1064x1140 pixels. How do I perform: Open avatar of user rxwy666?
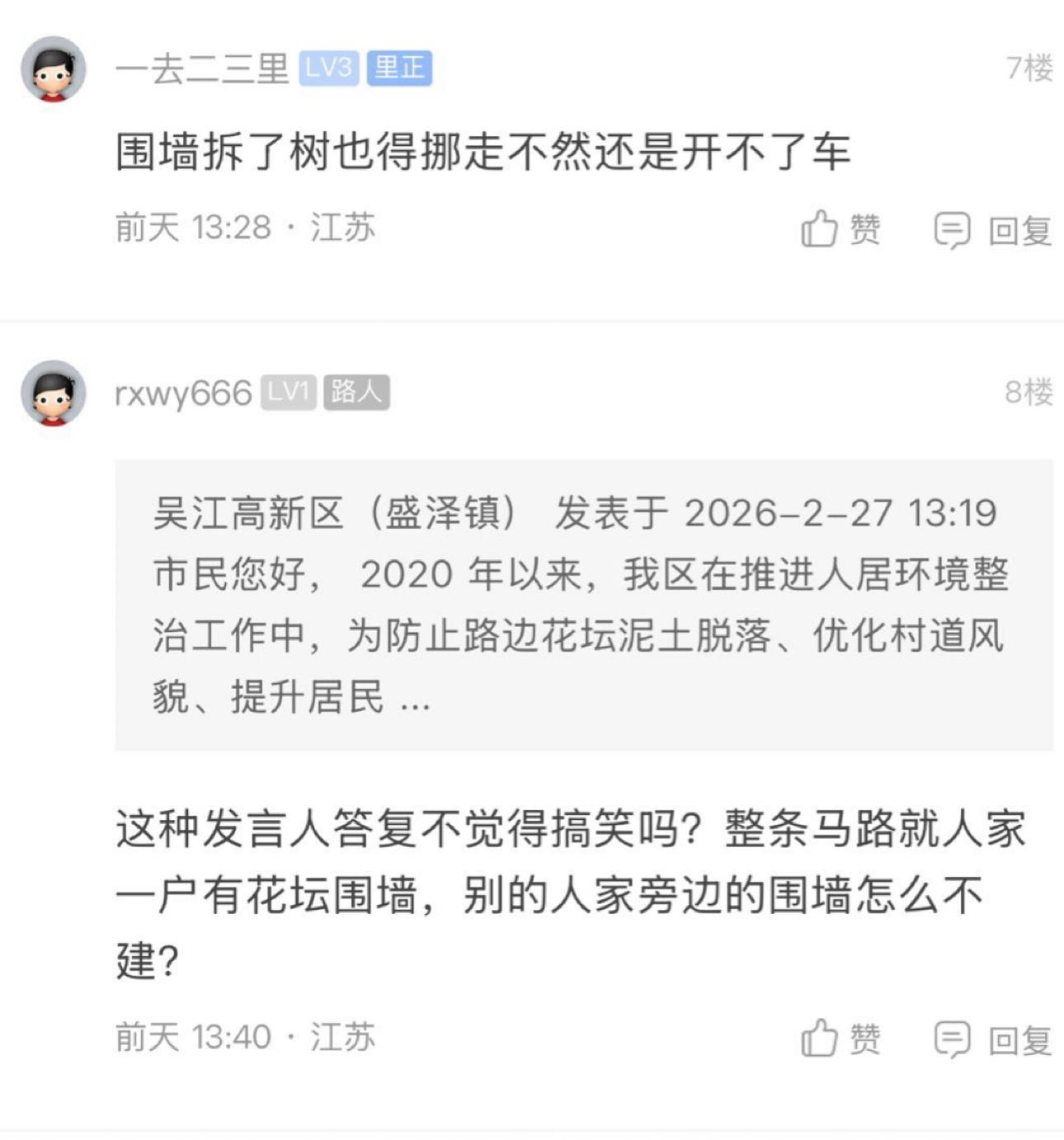(54, 393)
